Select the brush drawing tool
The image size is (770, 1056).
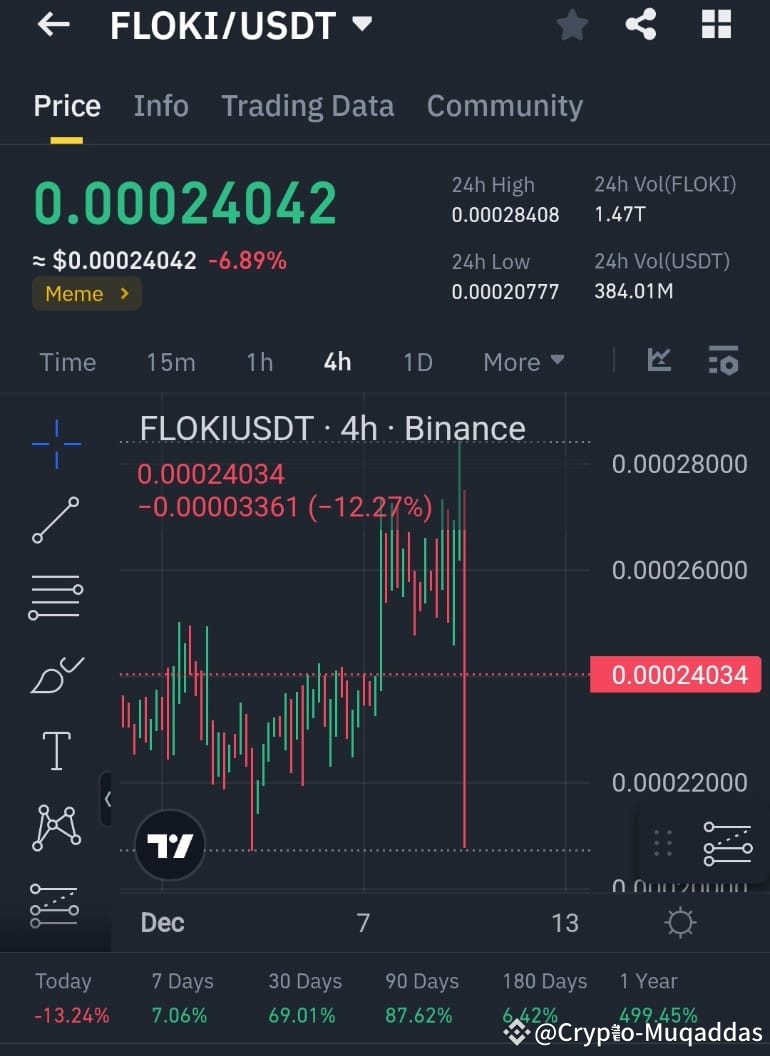tap(55, 674)
